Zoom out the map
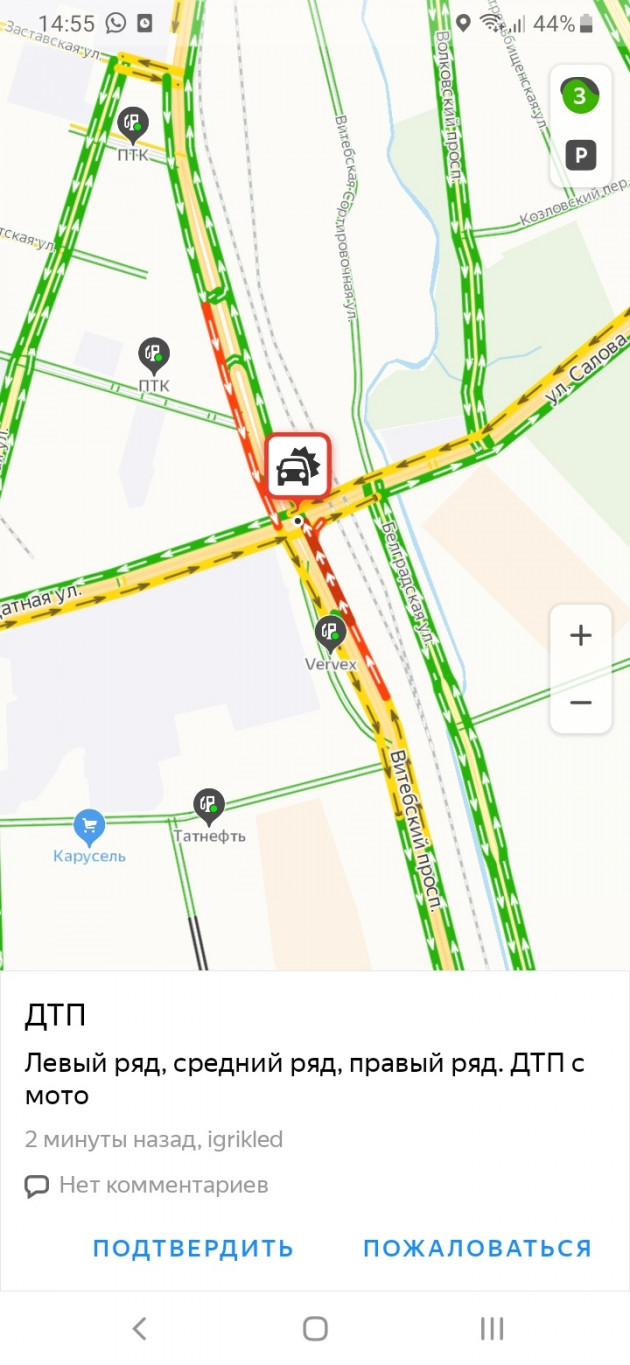 [x=580, y=703]
